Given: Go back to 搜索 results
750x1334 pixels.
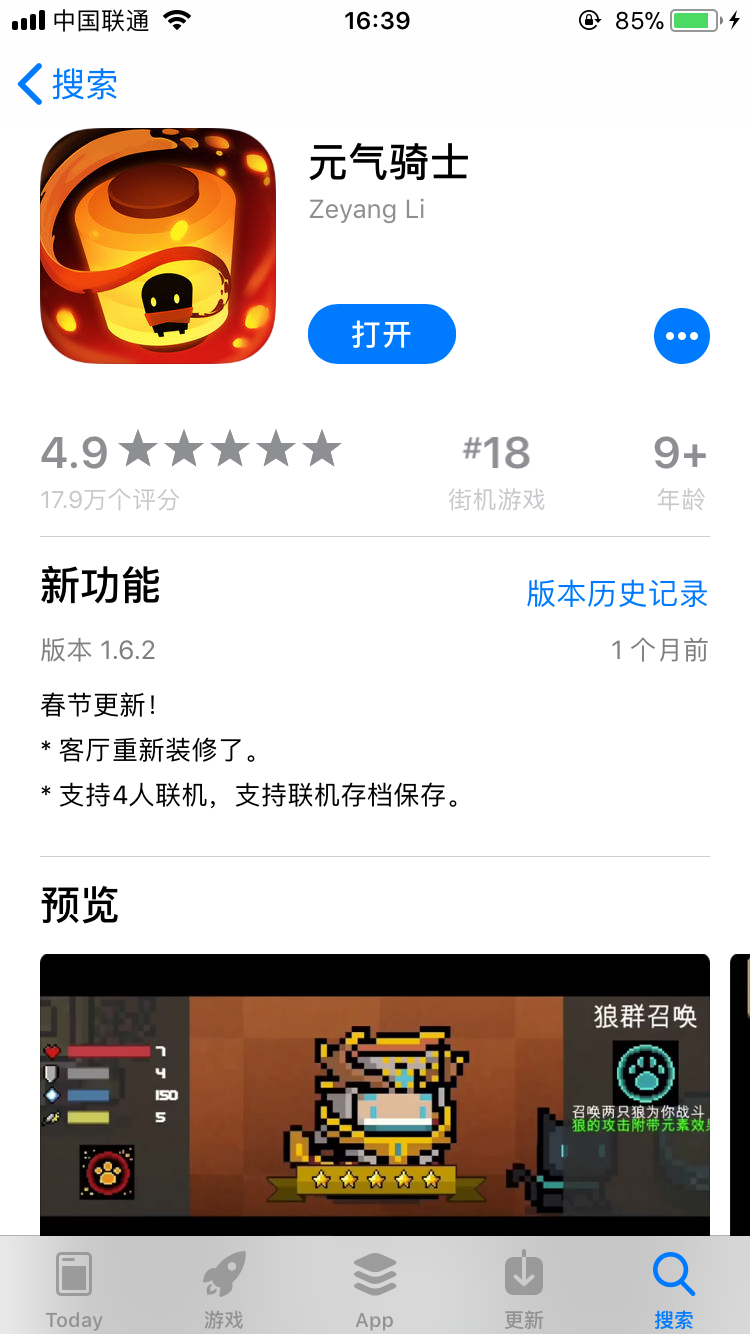Looking at the screenshot, I should (x=68, y=85).
